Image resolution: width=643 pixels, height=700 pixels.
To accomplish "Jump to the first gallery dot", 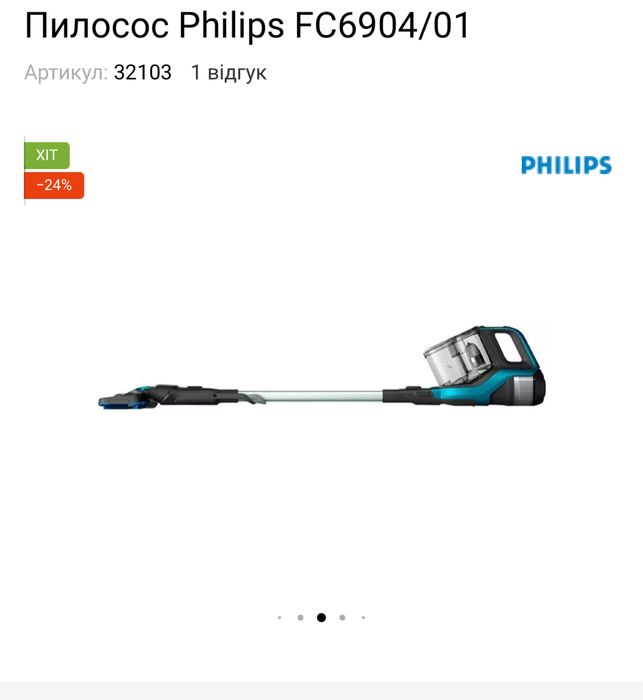I will [279, 618].
